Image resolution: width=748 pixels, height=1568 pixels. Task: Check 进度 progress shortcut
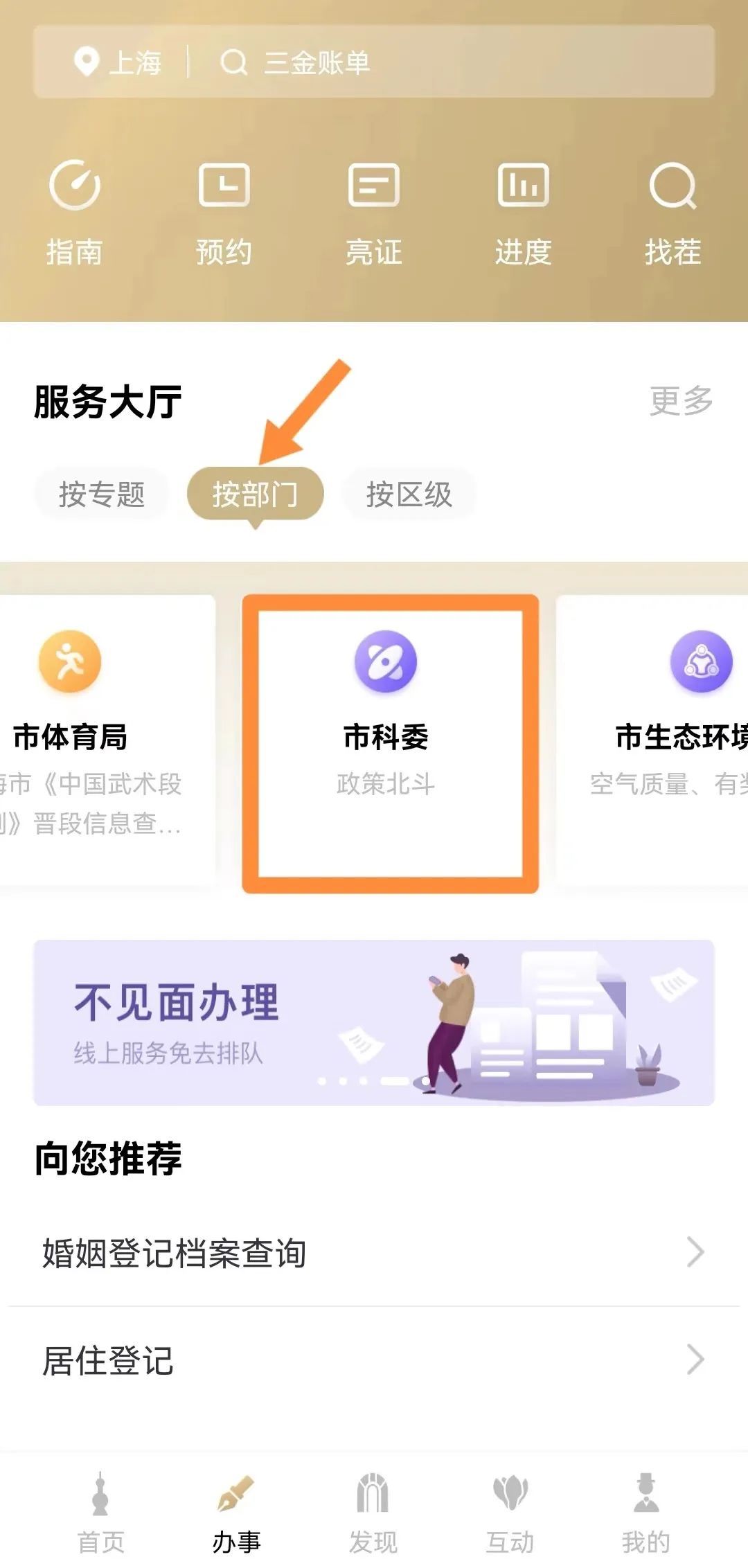523,211
